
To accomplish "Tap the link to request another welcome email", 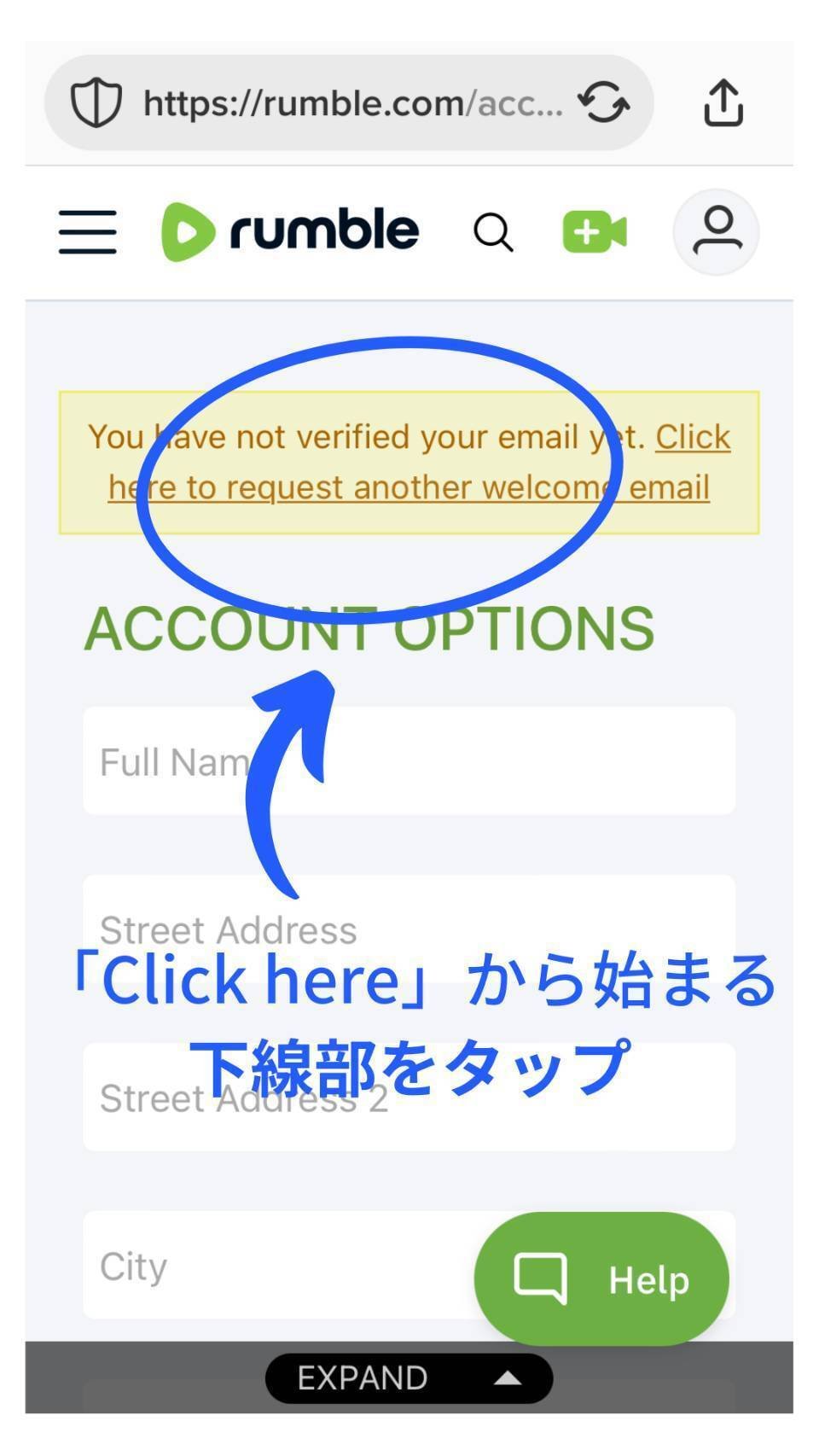I will coord(409,463).
